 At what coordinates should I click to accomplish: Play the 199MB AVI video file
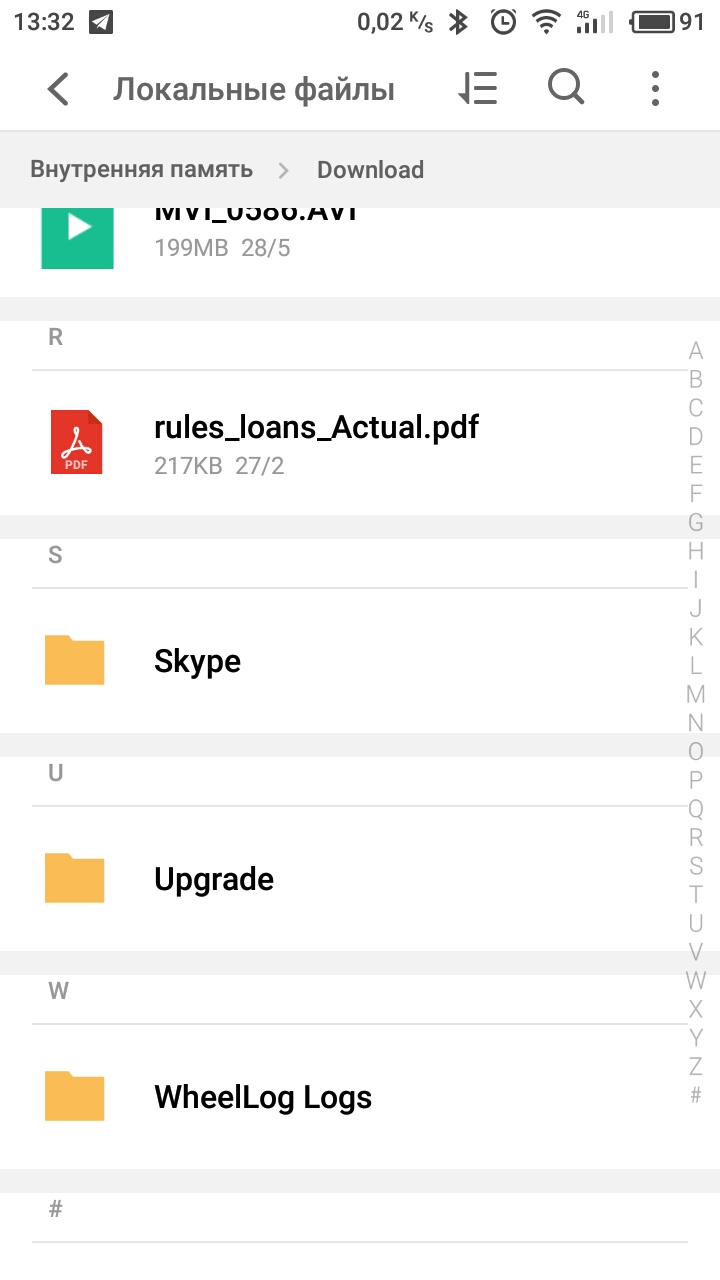(360, 240)
